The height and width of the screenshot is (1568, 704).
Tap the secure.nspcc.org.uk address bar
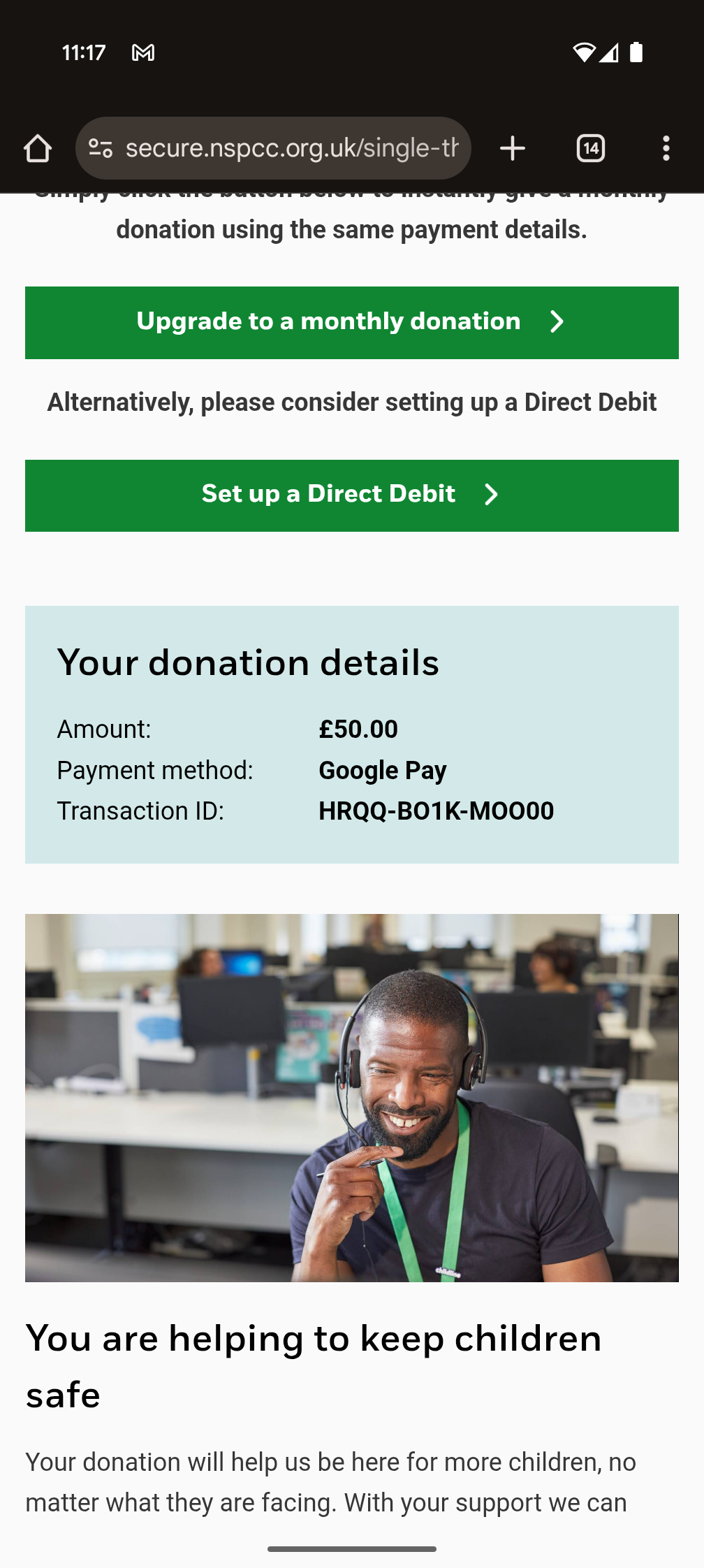(292, 149)
